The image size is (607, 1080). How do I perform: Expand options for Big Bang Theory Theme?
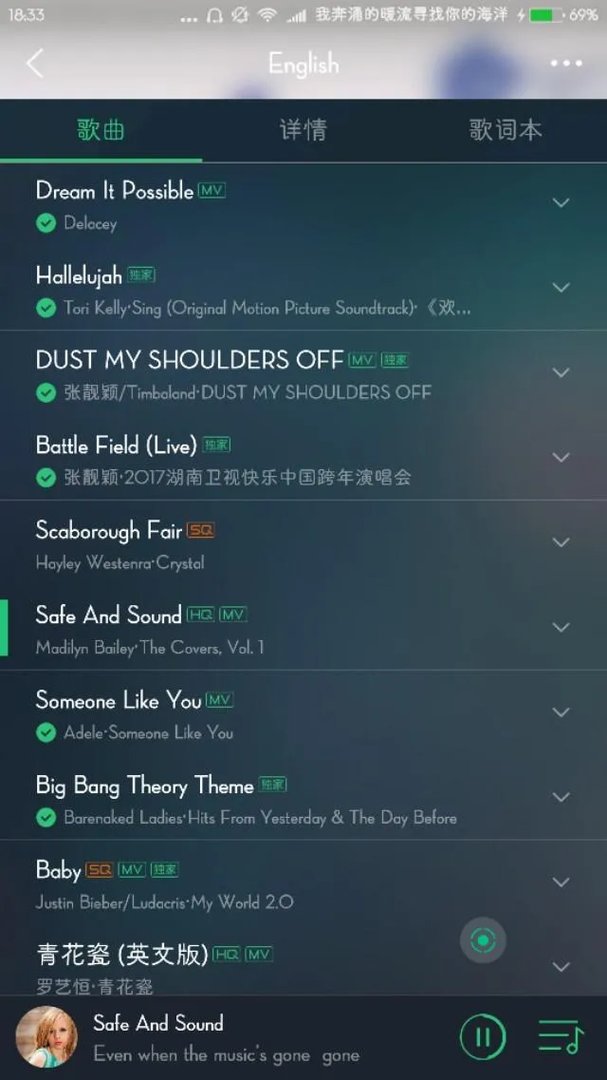pyautogui.click(x=561, y=798)
